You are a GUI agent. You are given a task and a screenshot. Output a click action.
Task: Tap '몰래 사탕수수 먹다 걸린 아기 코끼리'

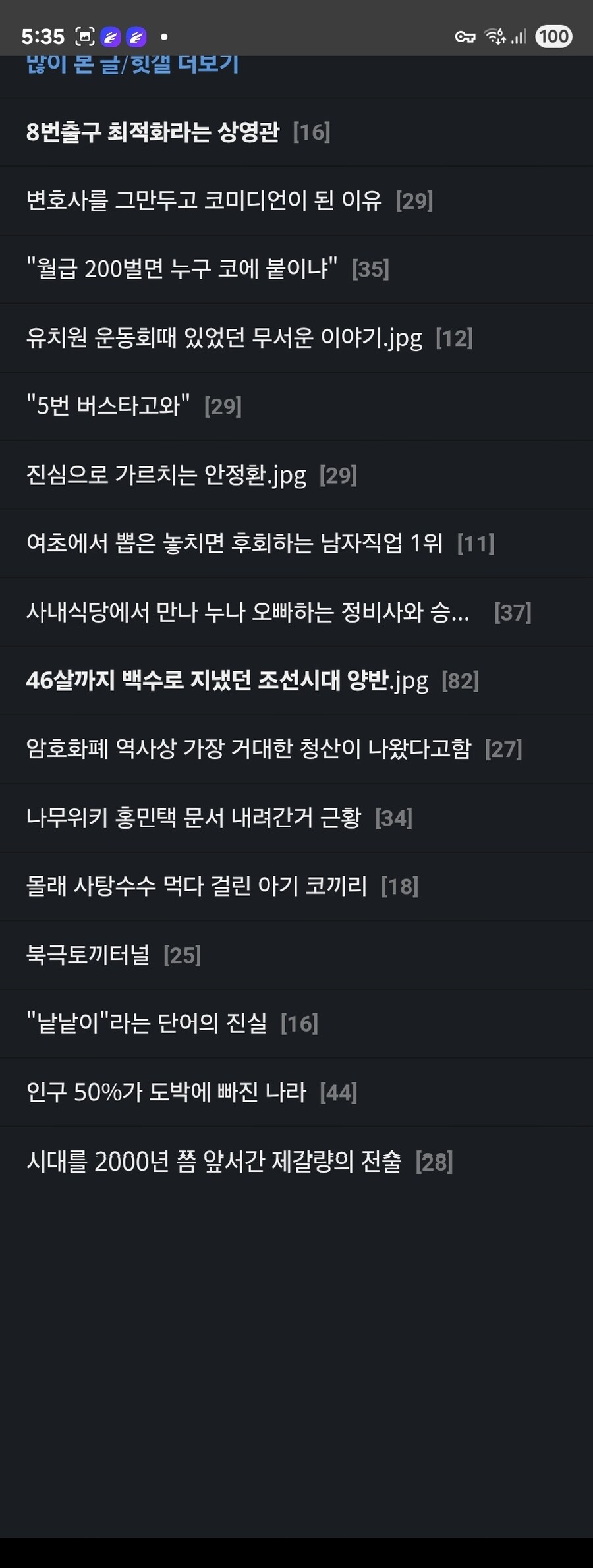196,886
